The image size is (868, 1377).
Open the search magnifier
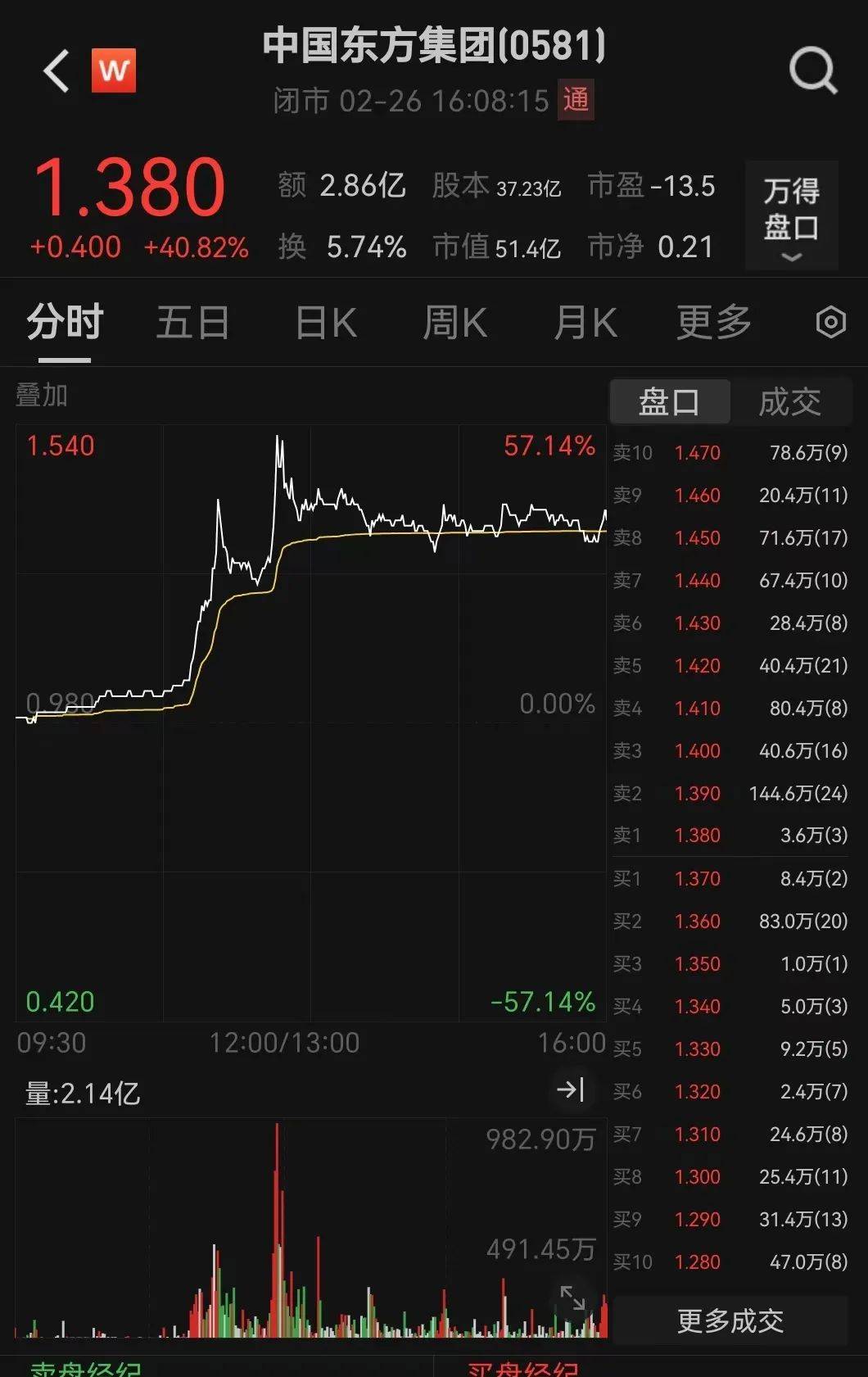811,72
